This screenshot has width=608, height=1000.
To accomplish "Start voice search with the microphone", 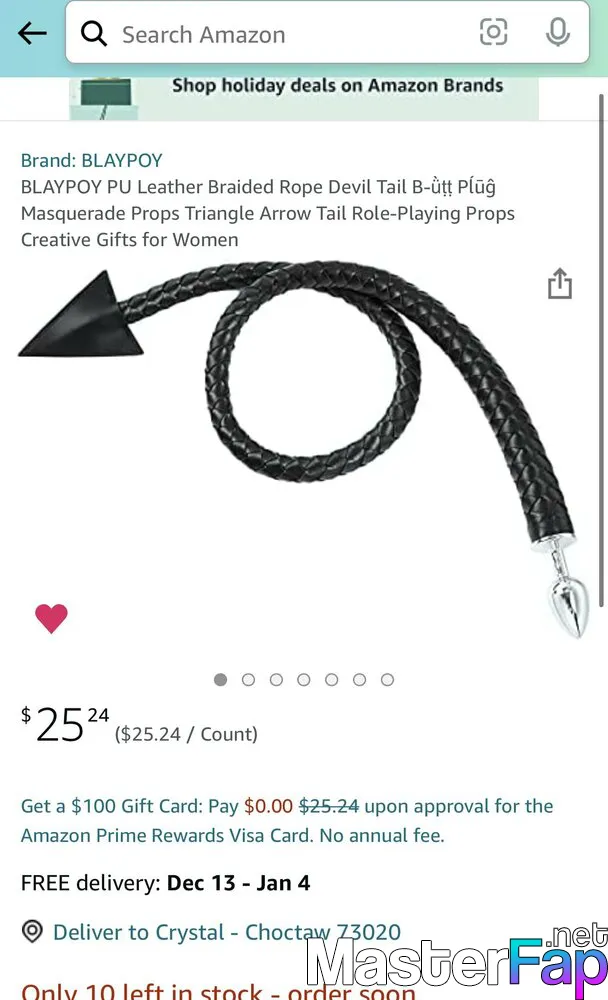I will coord(558,33).
